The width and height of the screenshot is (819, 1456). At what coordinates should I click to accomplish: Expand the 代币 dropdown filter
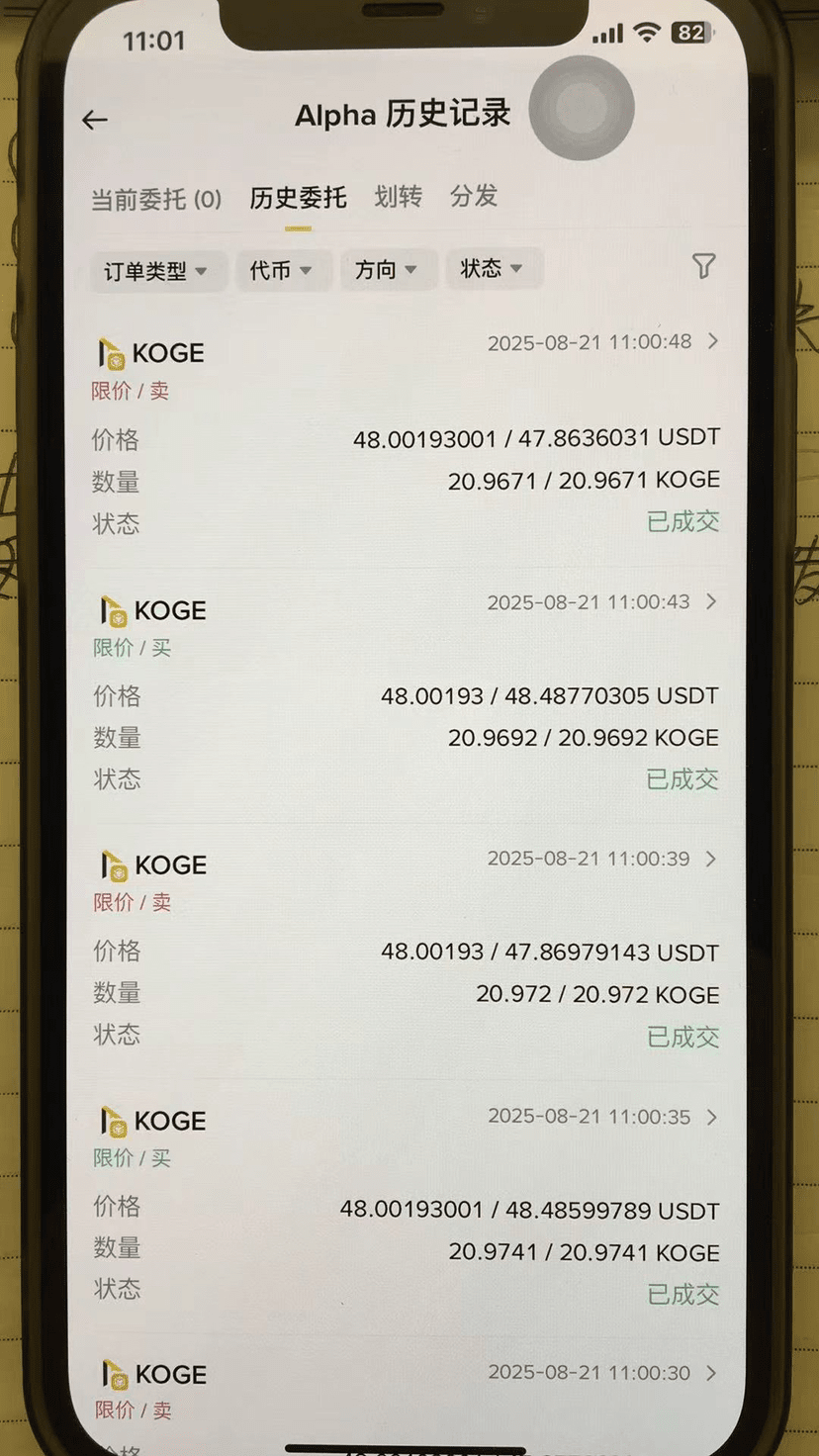click(281, 270)
